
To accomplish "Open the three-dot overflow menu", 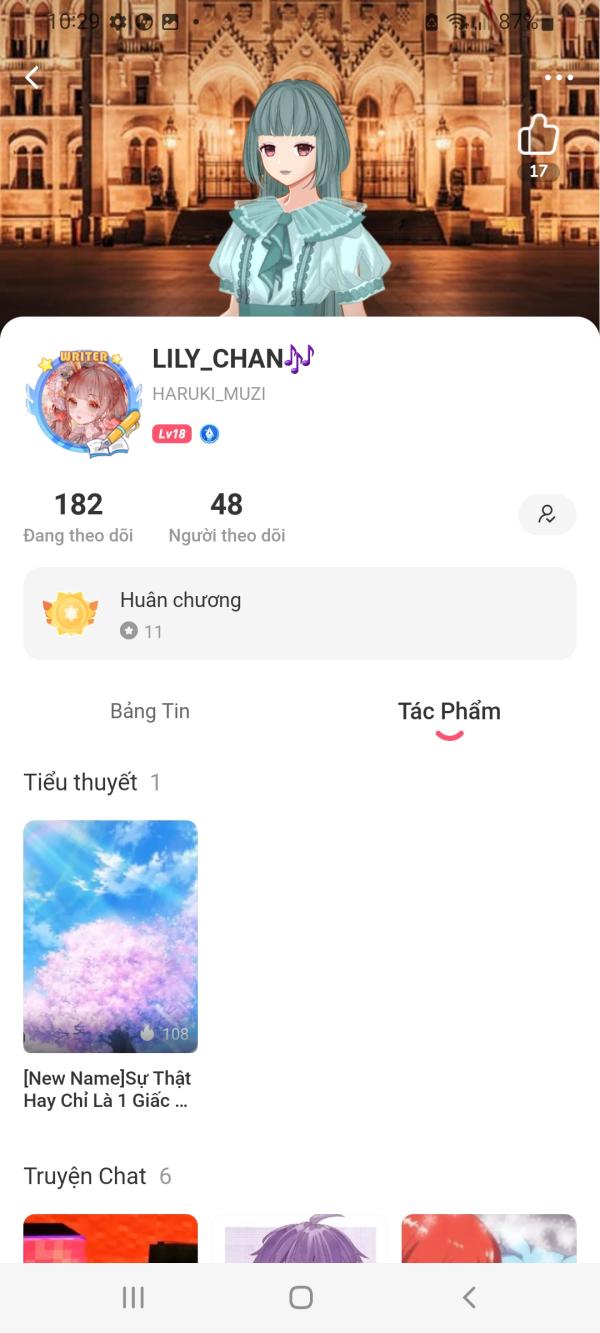I will 559,77.
